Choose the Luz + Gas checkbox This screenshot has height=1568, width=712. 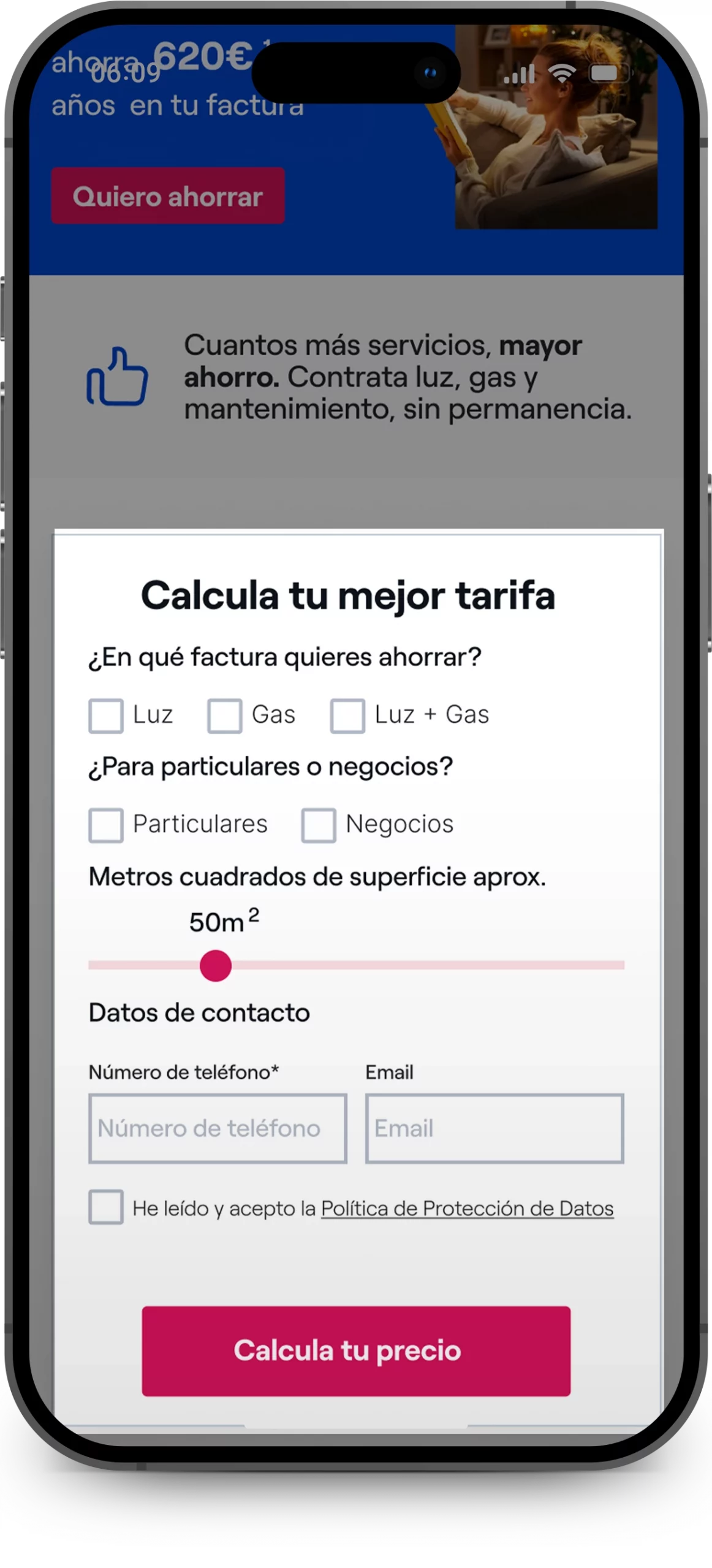pyautogui.click(x=347, y=715)
